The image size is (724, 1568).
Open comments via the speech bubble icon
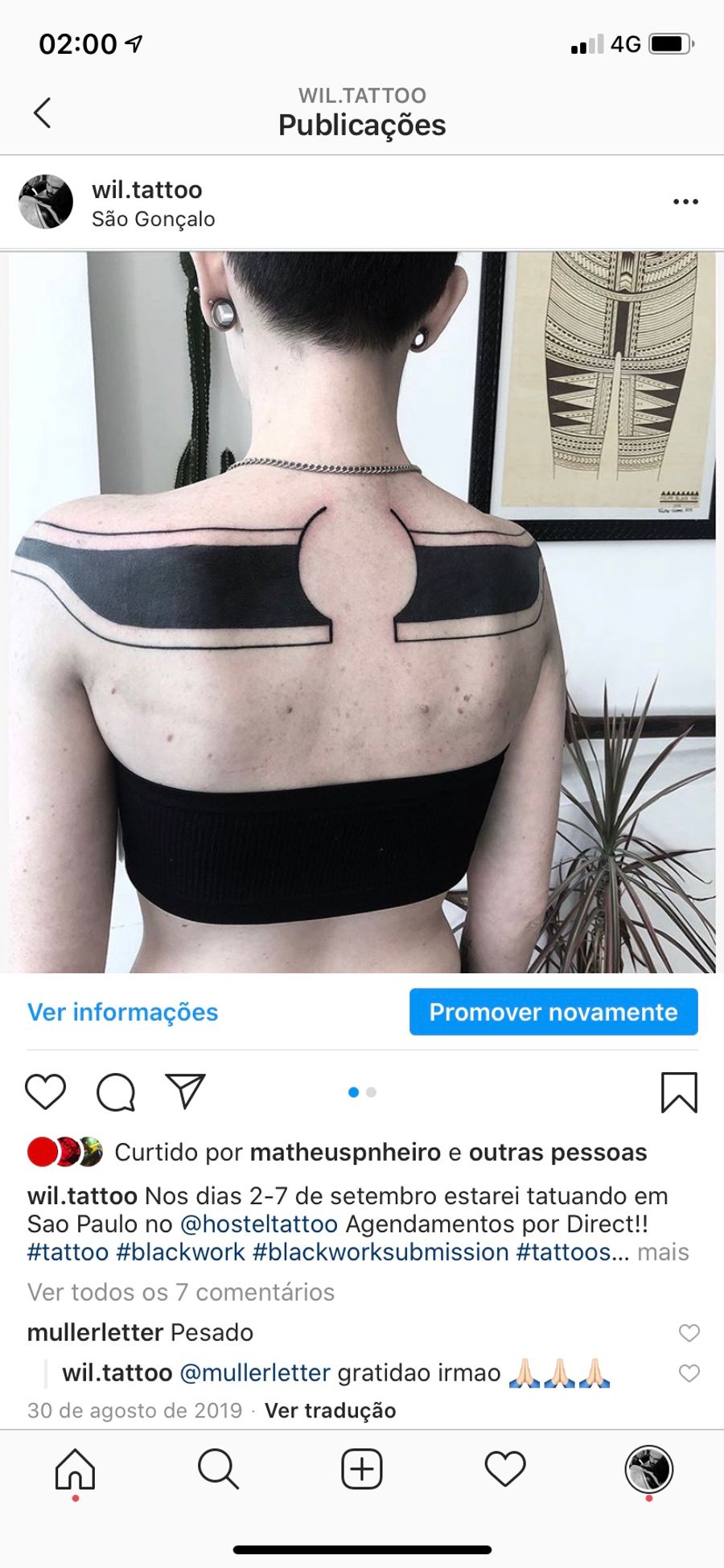pyautogui.click(x=116, y=1092)
